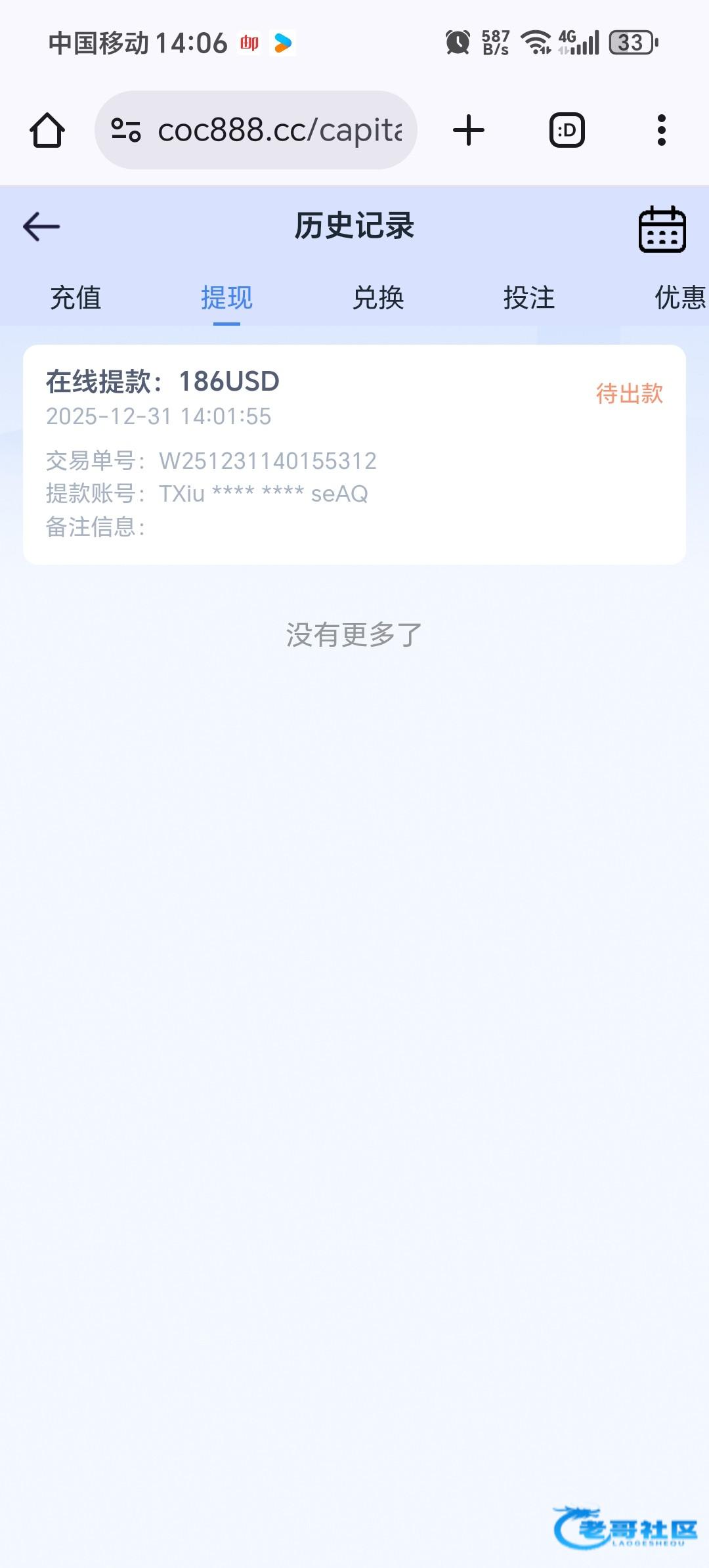Tap the browser home button
709x1568 pixels.
point(47,130)
